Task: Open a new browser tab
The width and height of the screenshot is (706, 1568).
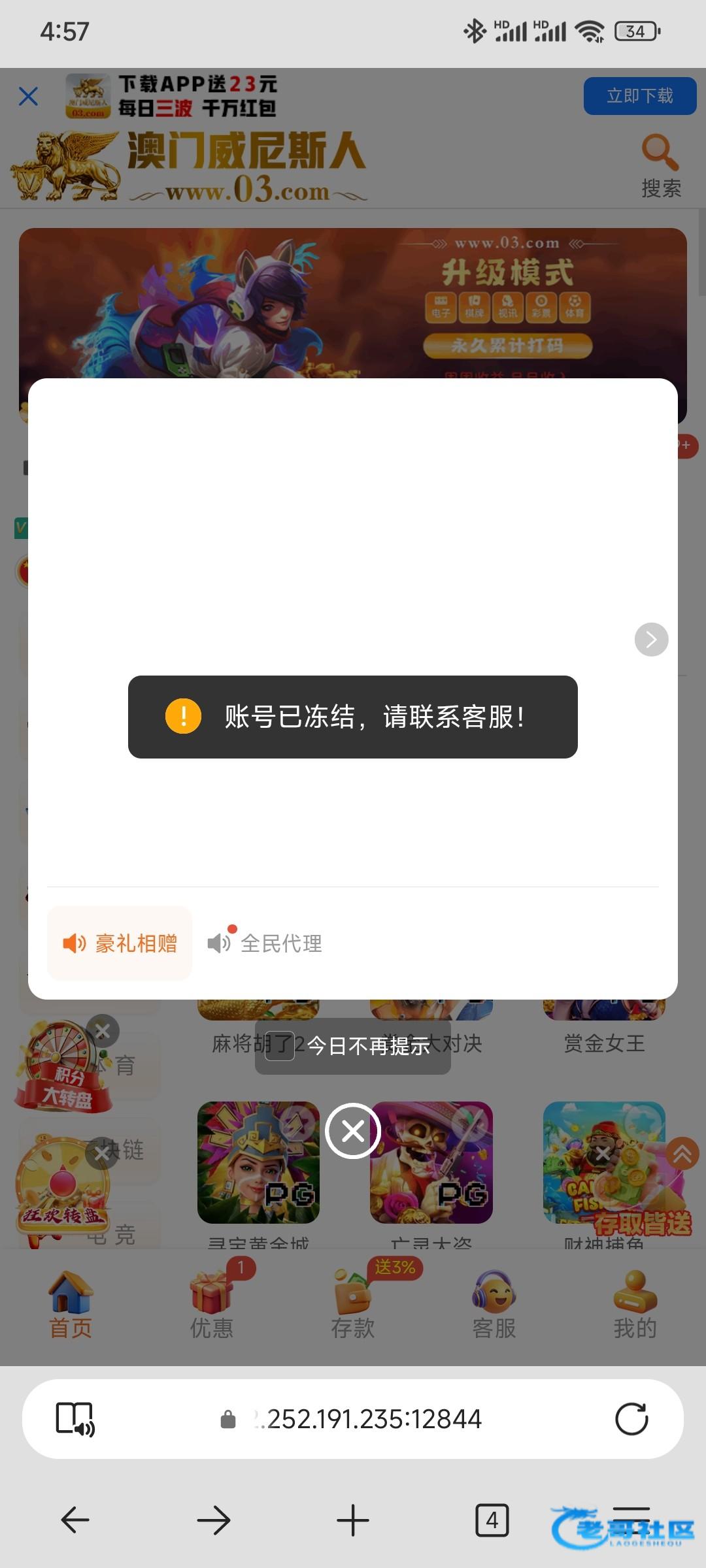Action: click(x=353, y=1520)
